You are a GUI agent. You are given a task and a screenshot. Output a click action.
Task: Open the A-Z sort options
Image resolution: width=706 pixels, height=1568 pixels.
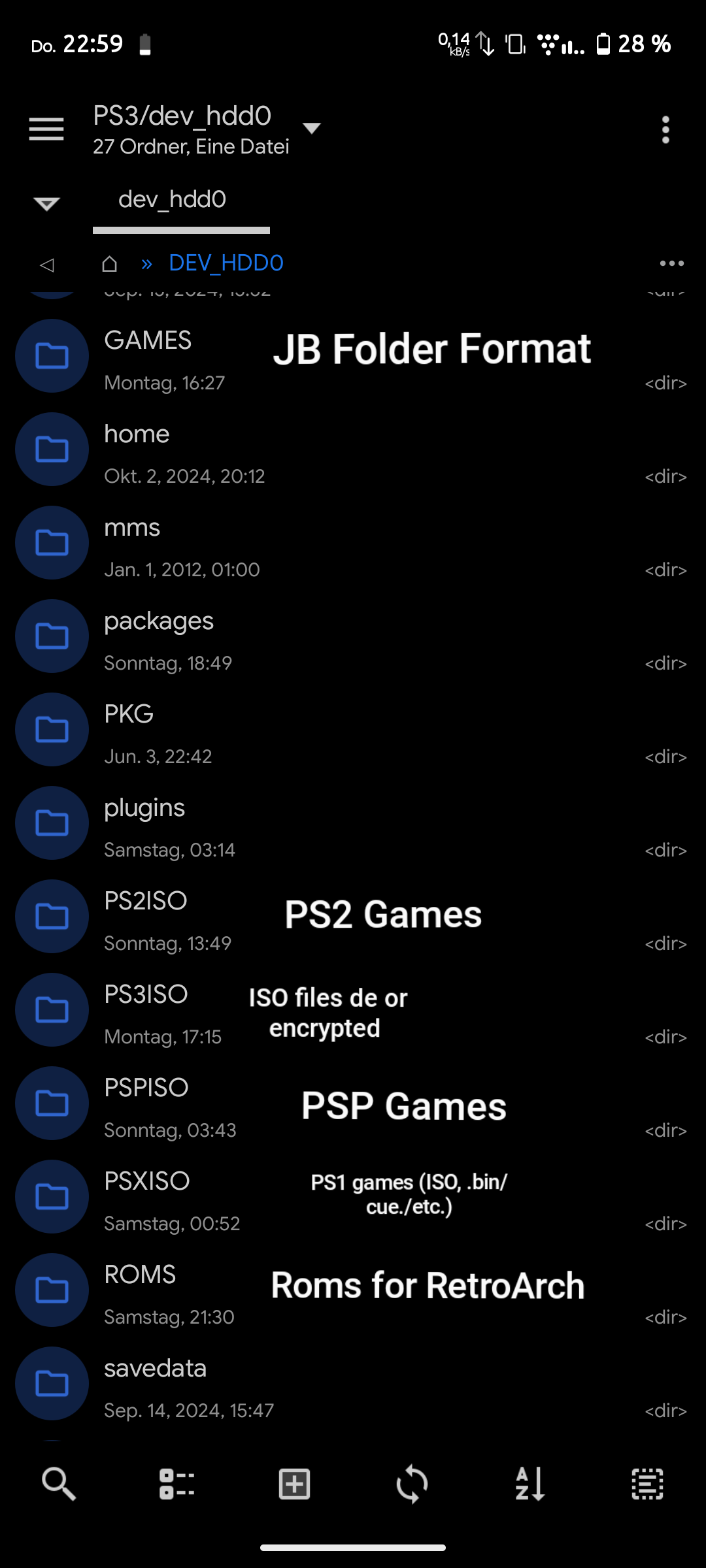pyautogui.click(x=529, y=1484)
